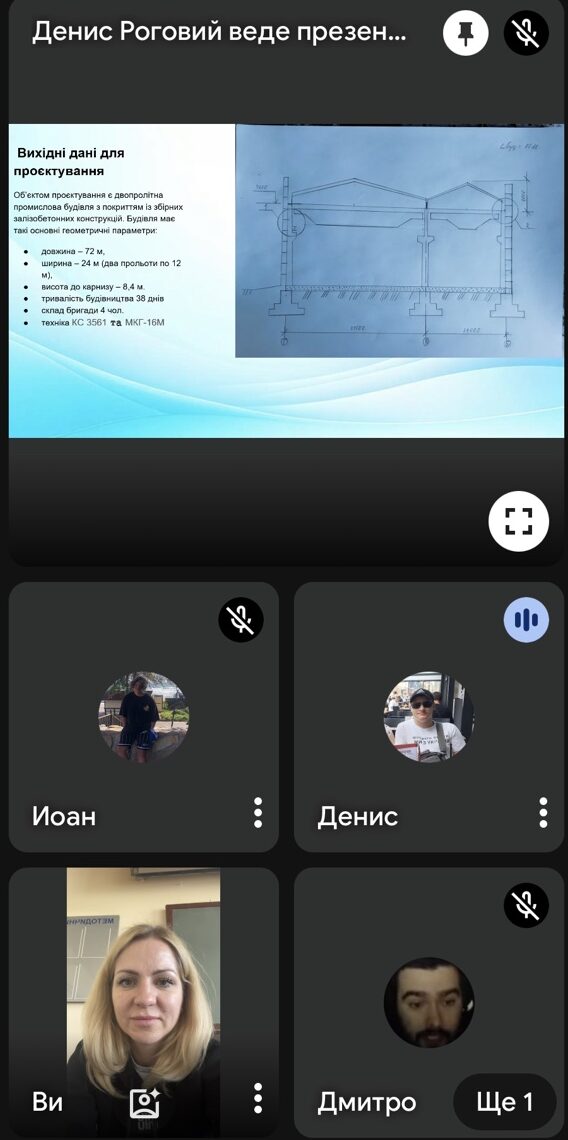This screenshot has width=568, height=1140.
Task: Open the three-dot menu on the Ви tile
Action: 258,1098
